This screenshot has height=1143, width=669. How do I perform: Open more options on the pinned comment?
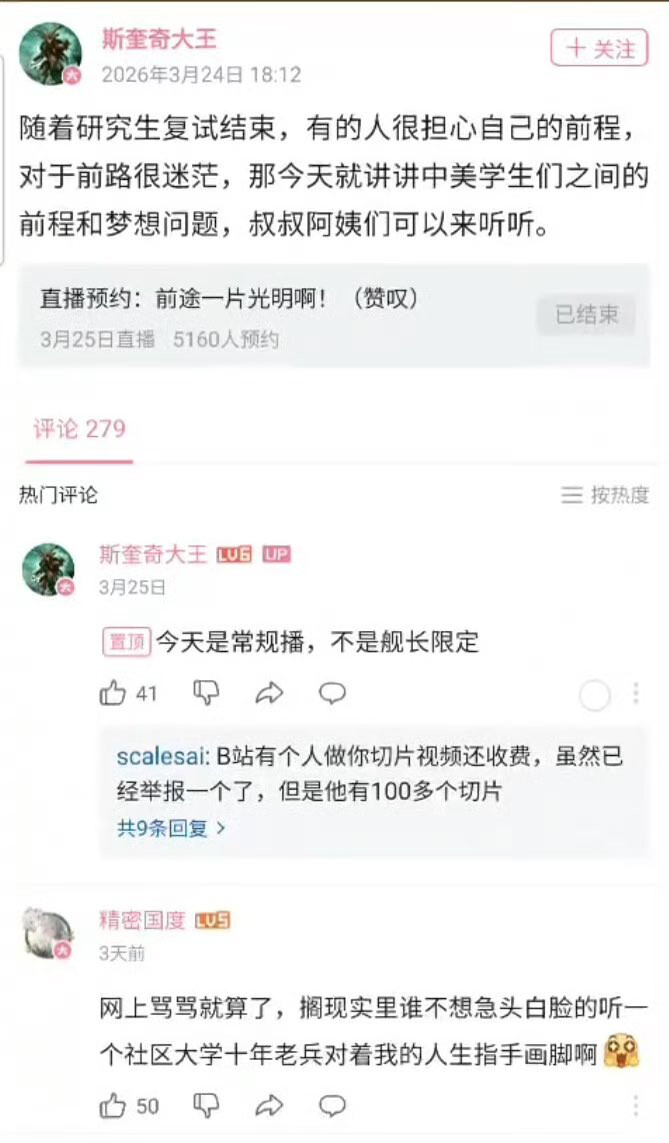point(636,693)
